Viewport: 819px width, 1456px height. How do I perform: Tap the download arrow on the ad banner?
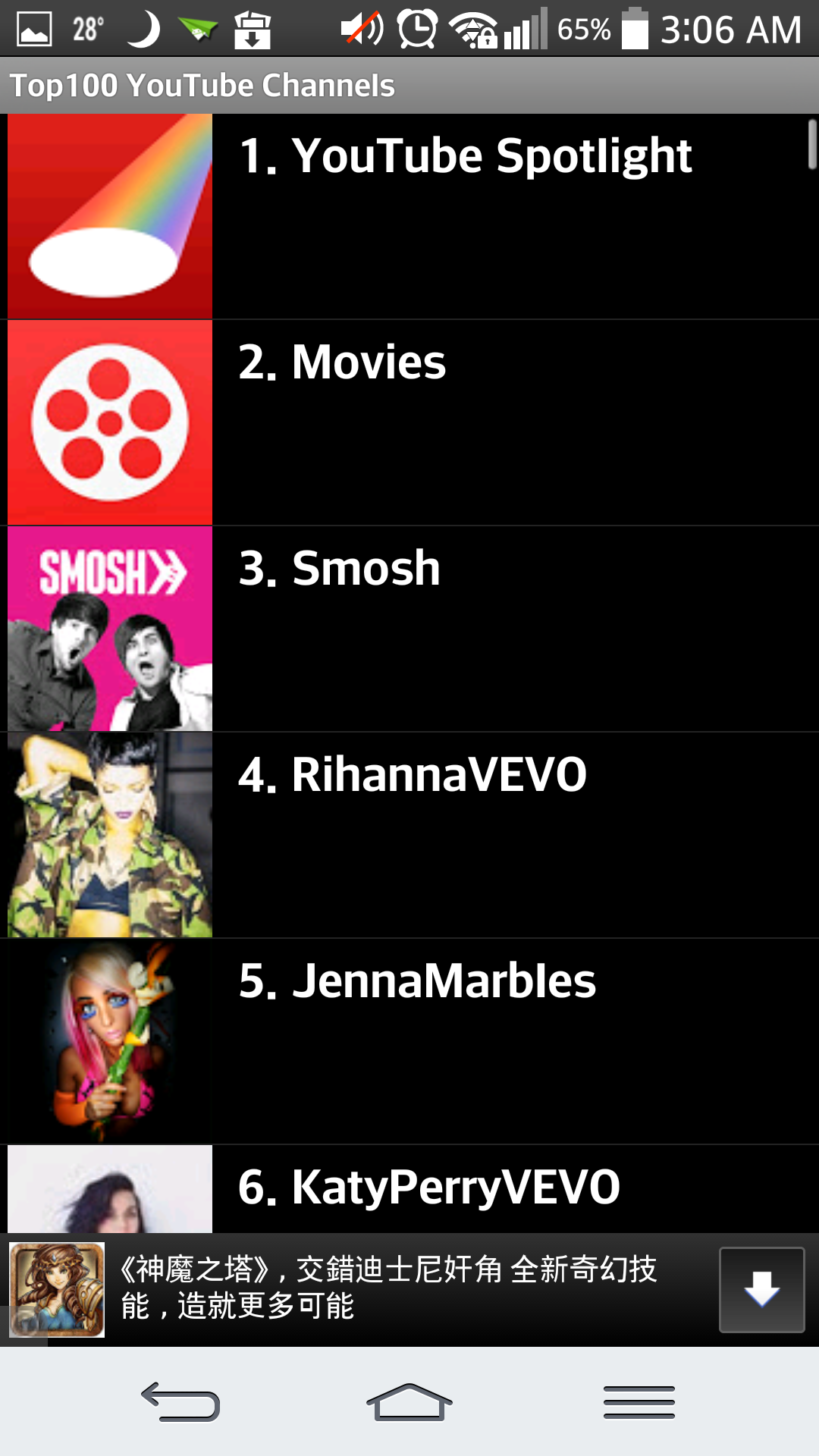point(761,1289)
